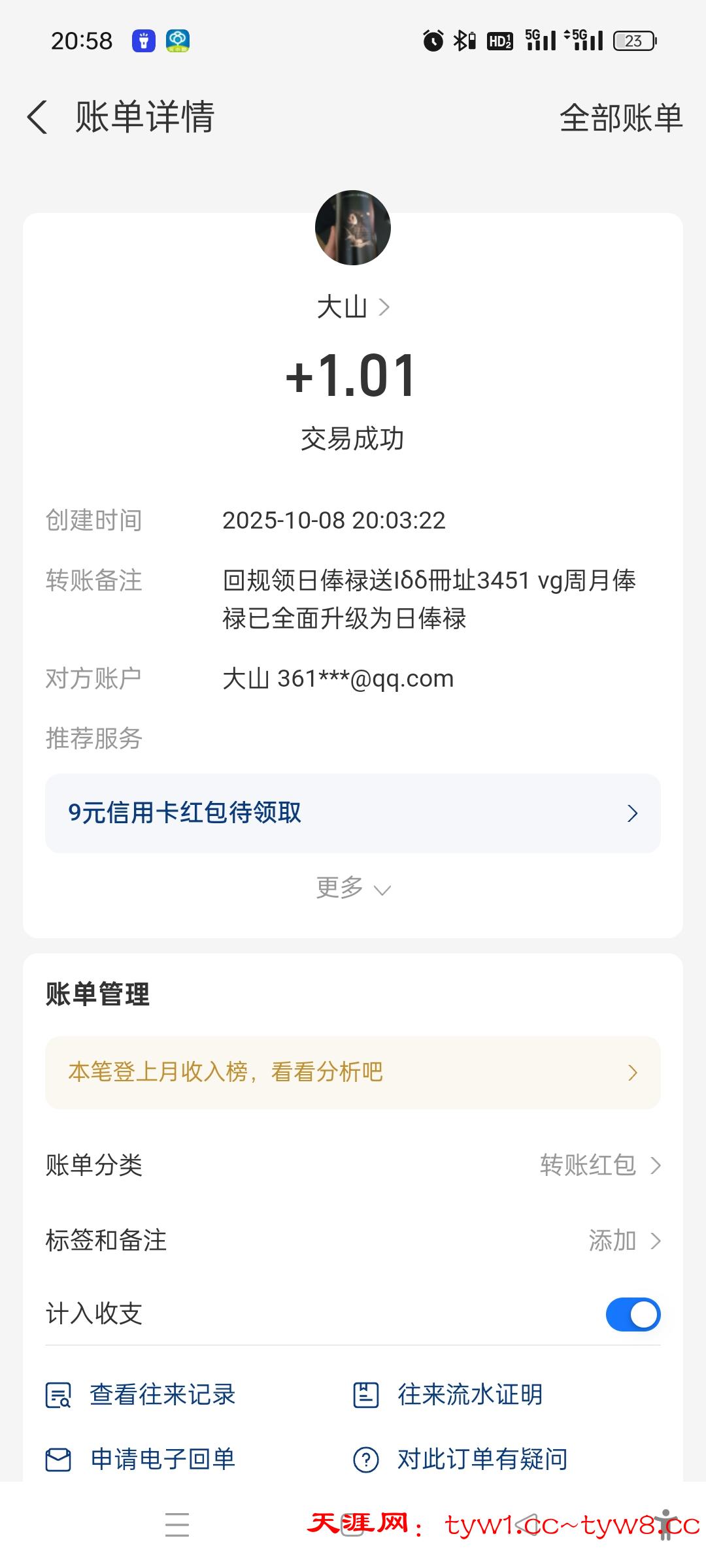This screenshot has height=1568, width=706.
Task: Add 标签和备注 to this bill
Action: click(624, 1240)
